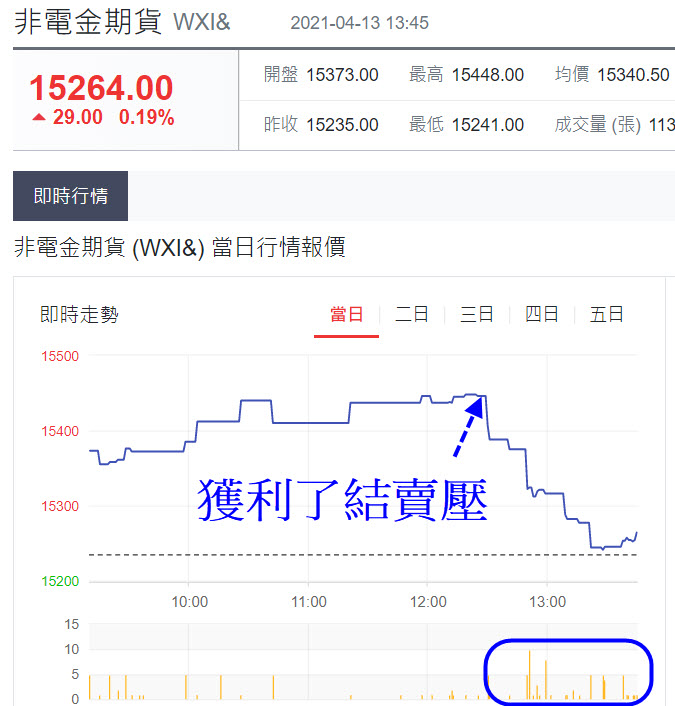Image resolution: width=675 pixels, height=706 pixels.
Task: Show the 五日 trend chart
Action: coord(607,315)
